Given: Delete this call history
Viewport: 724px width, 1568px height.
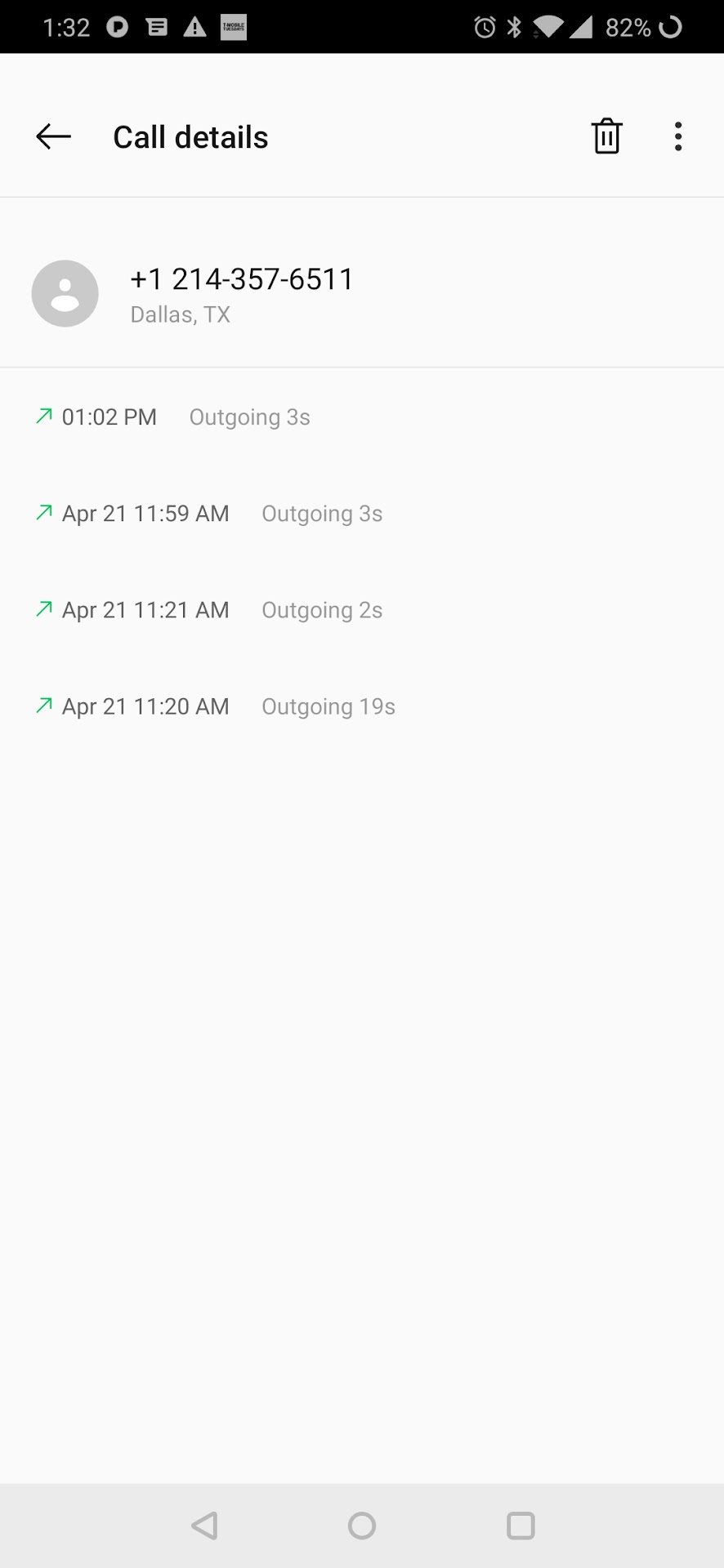Looking at the screenshot, I should [x=606, y=136].
